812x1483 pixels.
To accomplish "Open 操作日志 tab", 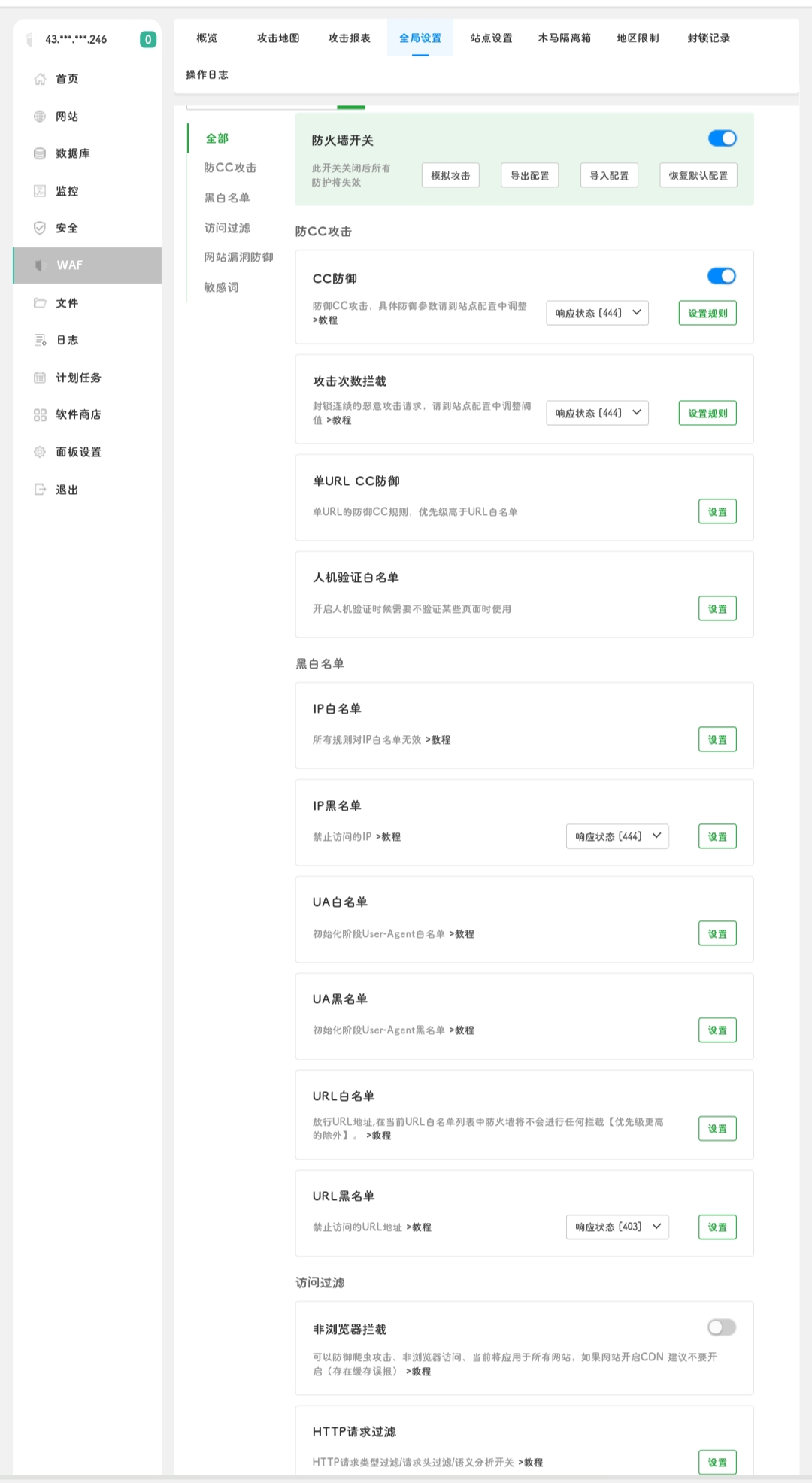I will [x=207, y=75].
